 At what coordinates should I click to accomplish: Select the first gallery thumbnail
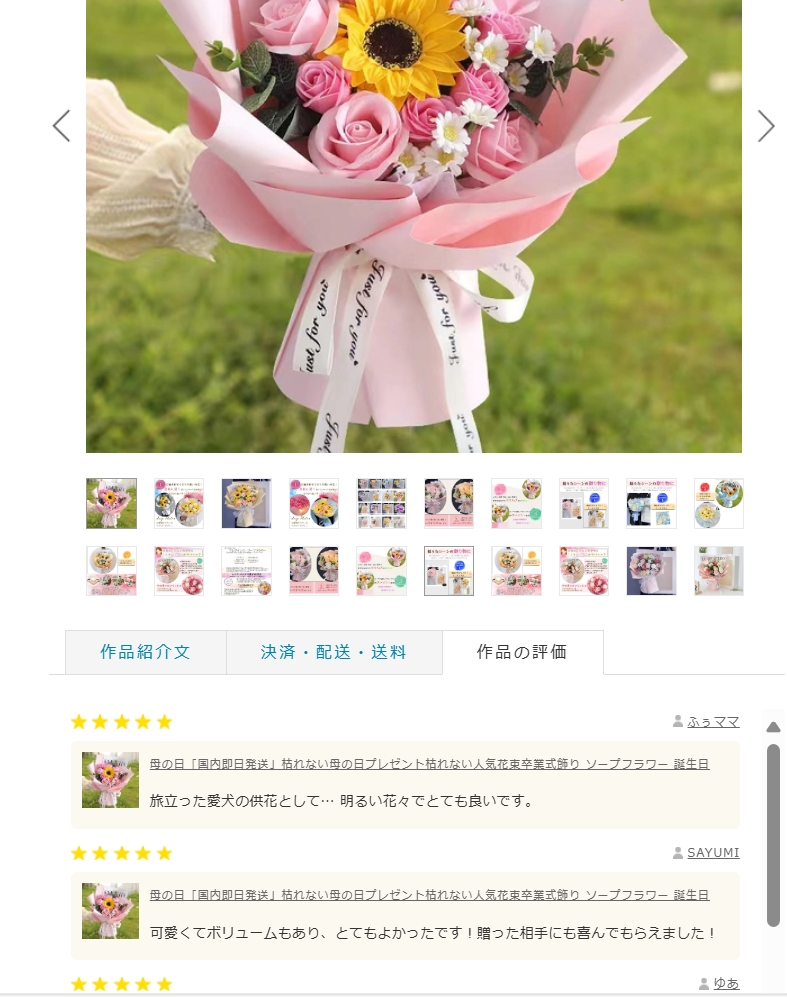pyautogui.click(x=111, y=503)
